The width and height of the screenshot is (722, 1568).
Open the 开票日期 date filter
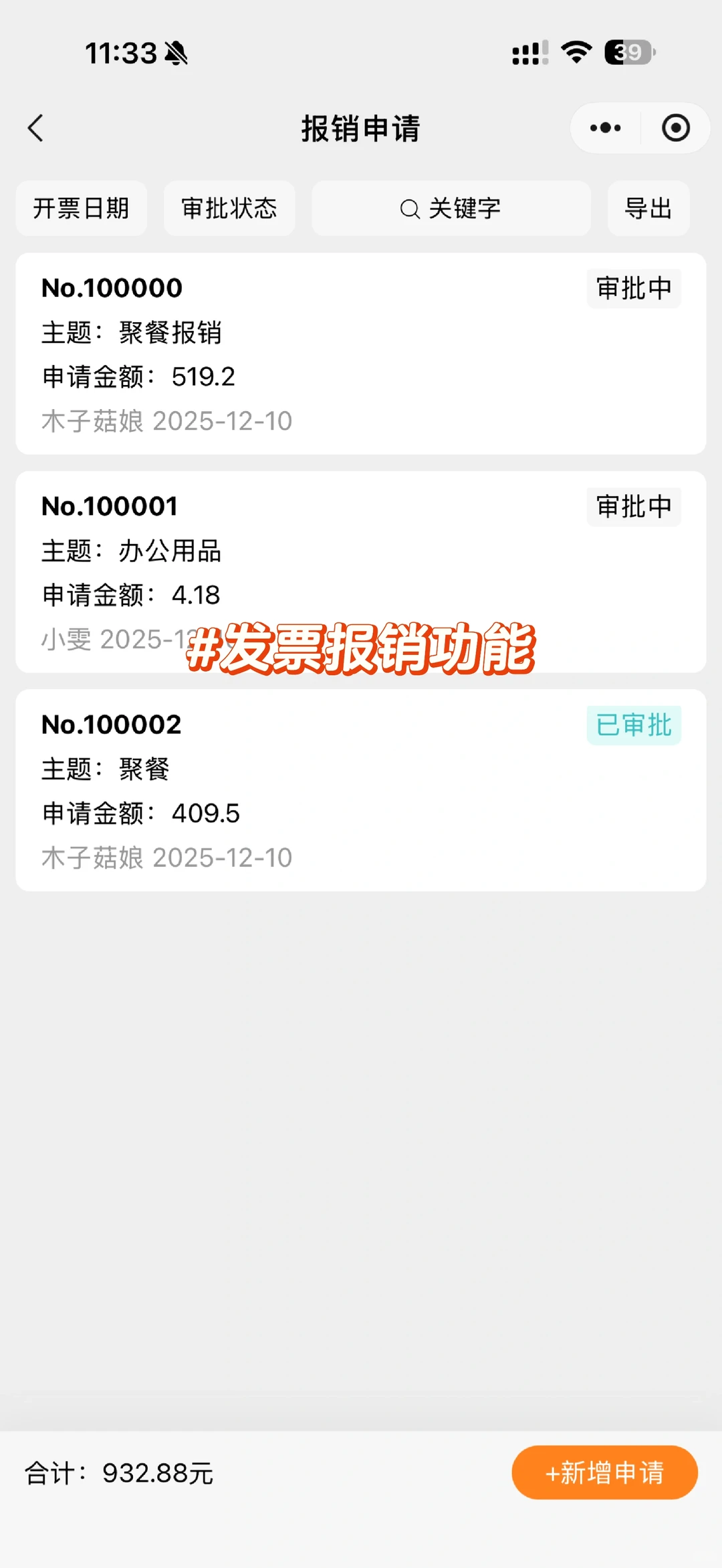[81, 208]
